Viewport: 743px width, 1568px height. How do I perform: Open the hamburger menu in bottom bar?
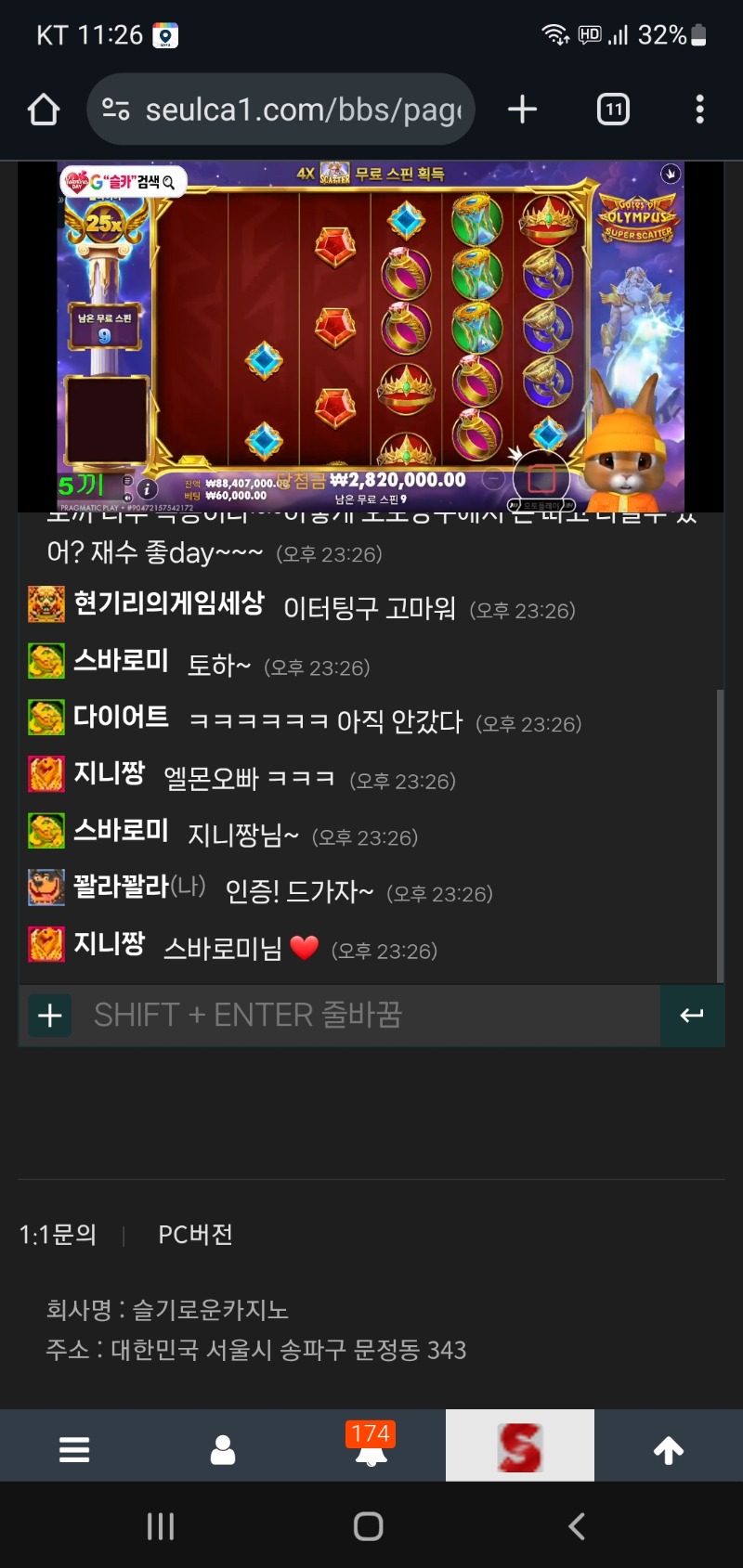coord(74,1448)
